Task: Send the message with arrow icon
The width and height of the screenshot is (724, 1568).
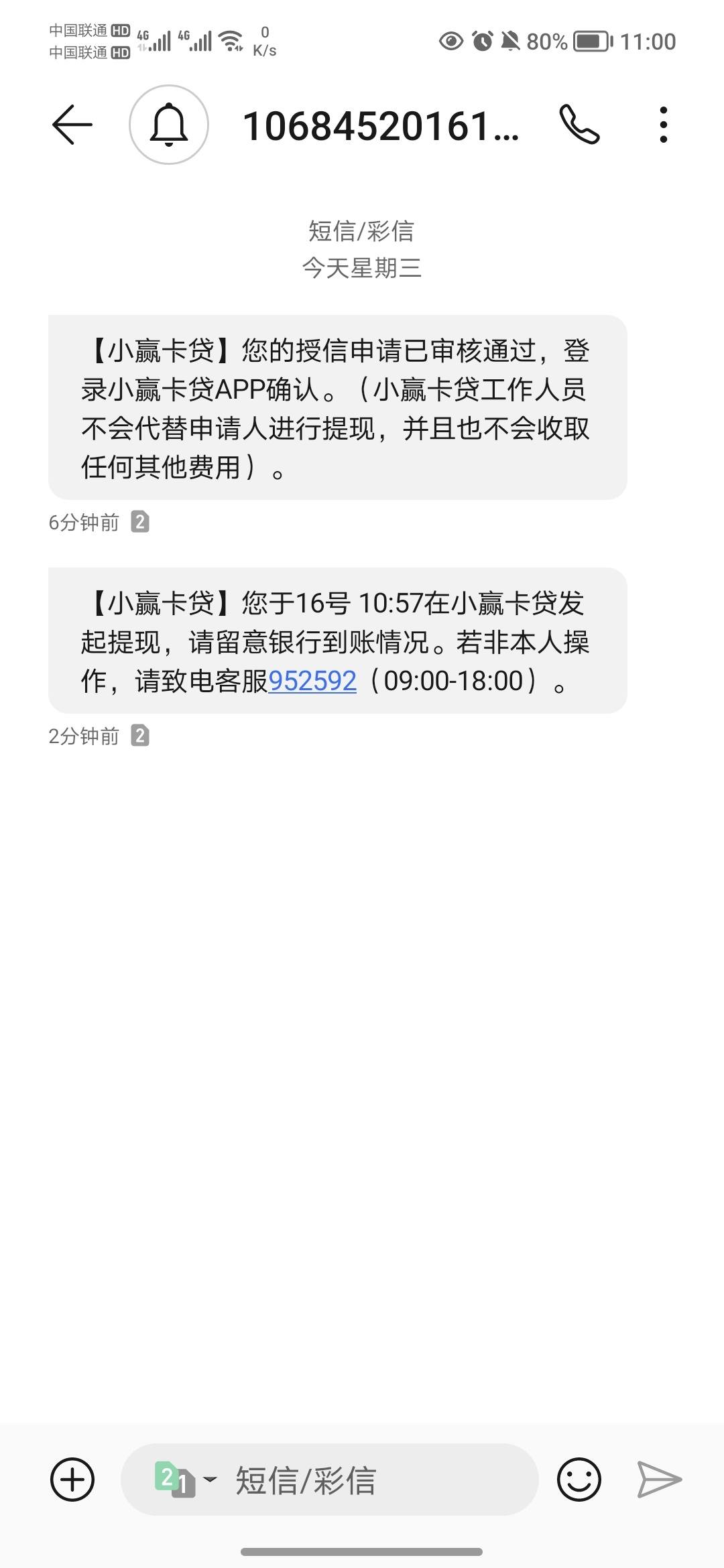Action: (659, 1480)
